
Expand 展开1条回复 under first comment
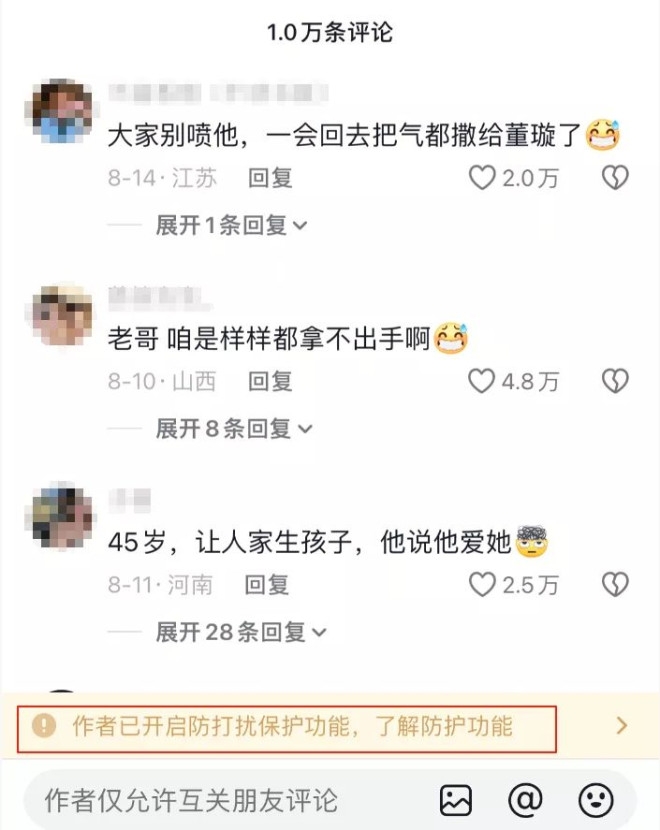tap(232, 225)
